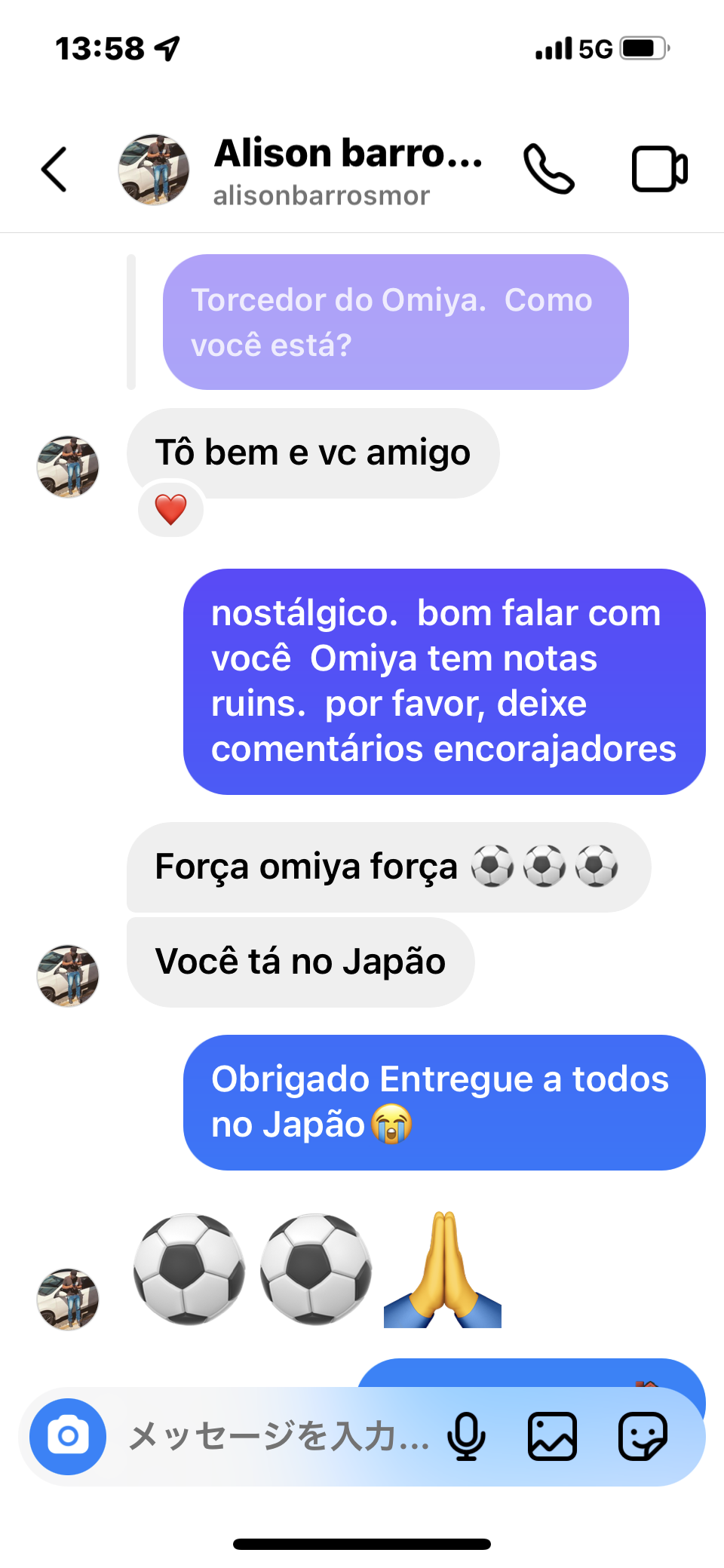Viewport: 724px width, 1568px height.
Task: View the heart reaction on Tô bem message
Action: (170, 510)
